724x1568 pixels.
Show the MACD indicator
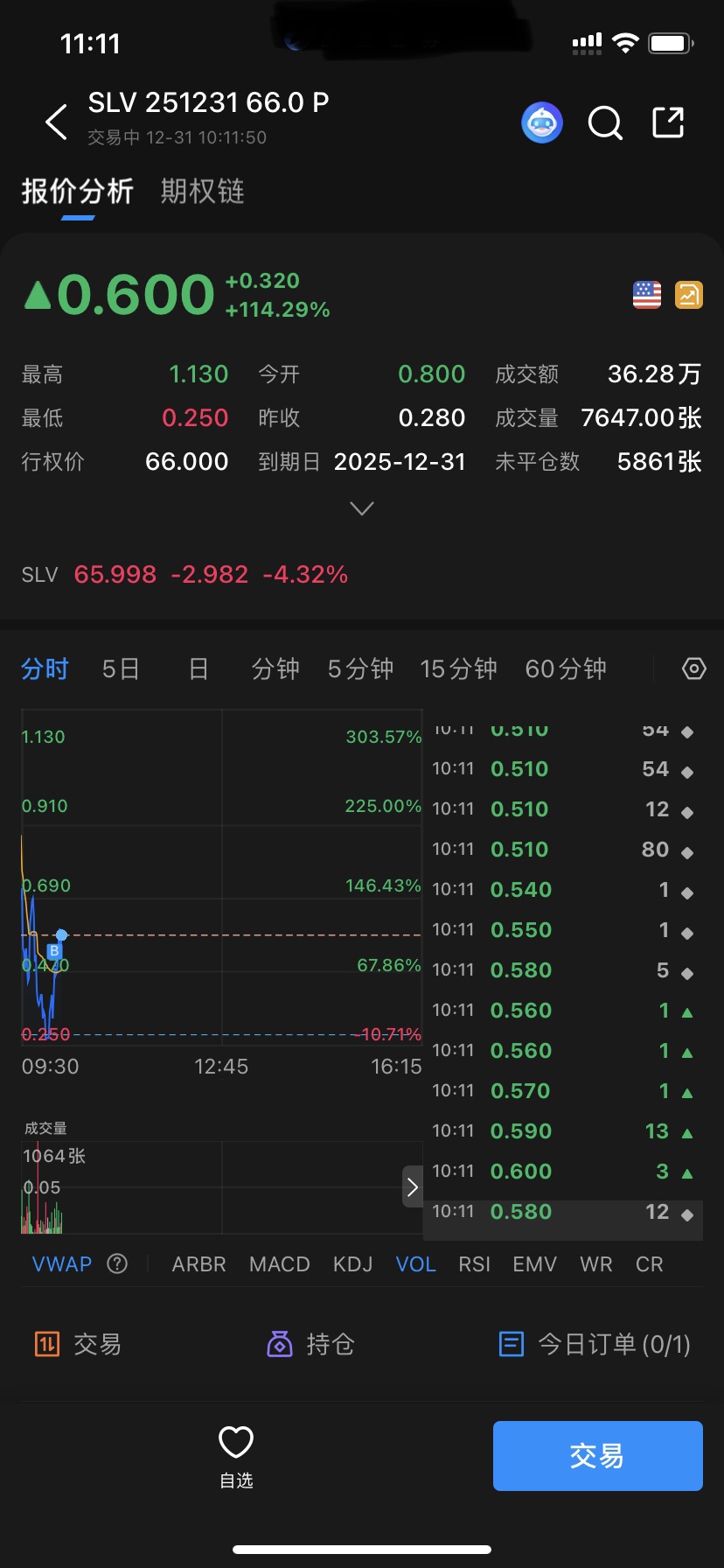(x=280, y=1264)
